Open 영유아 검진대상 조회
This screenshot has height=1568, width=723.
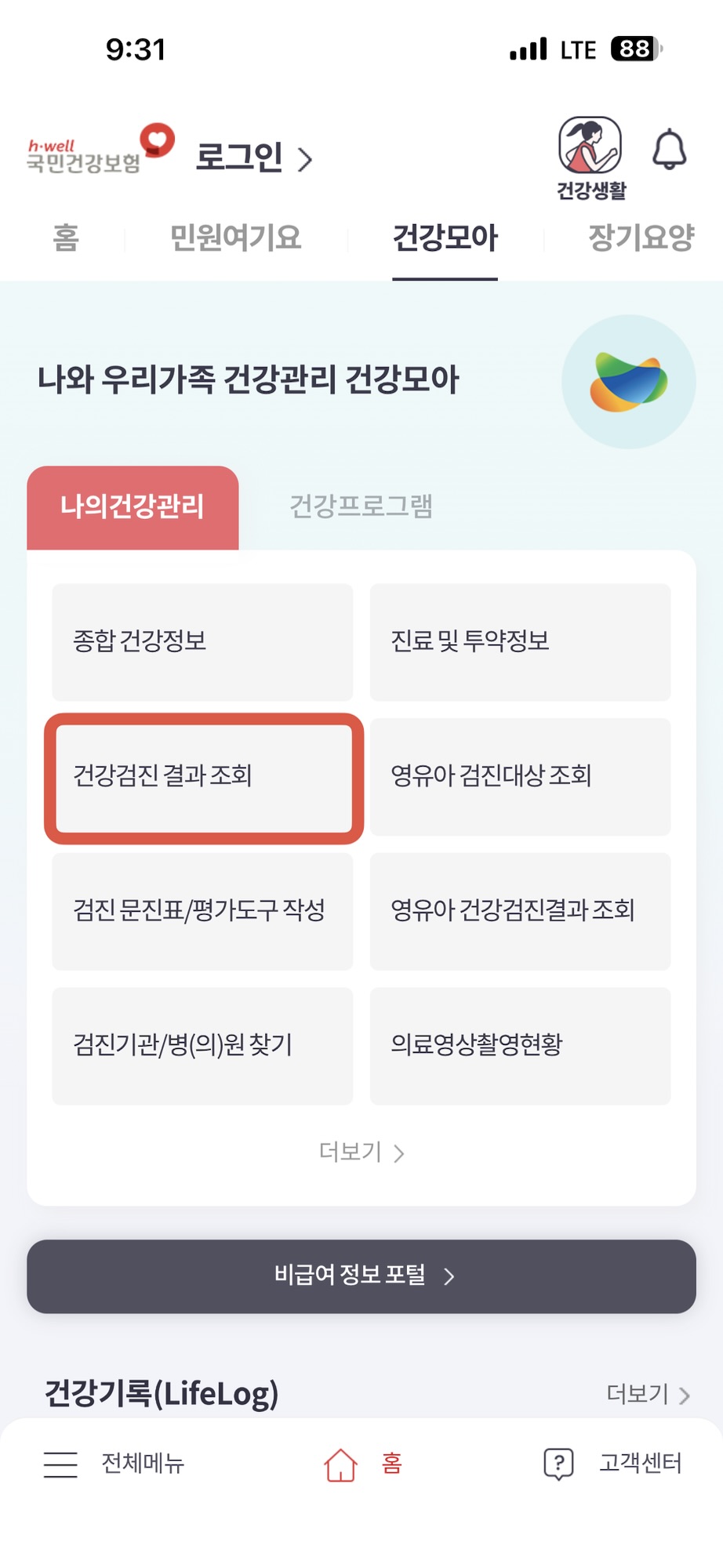[520, 777]
